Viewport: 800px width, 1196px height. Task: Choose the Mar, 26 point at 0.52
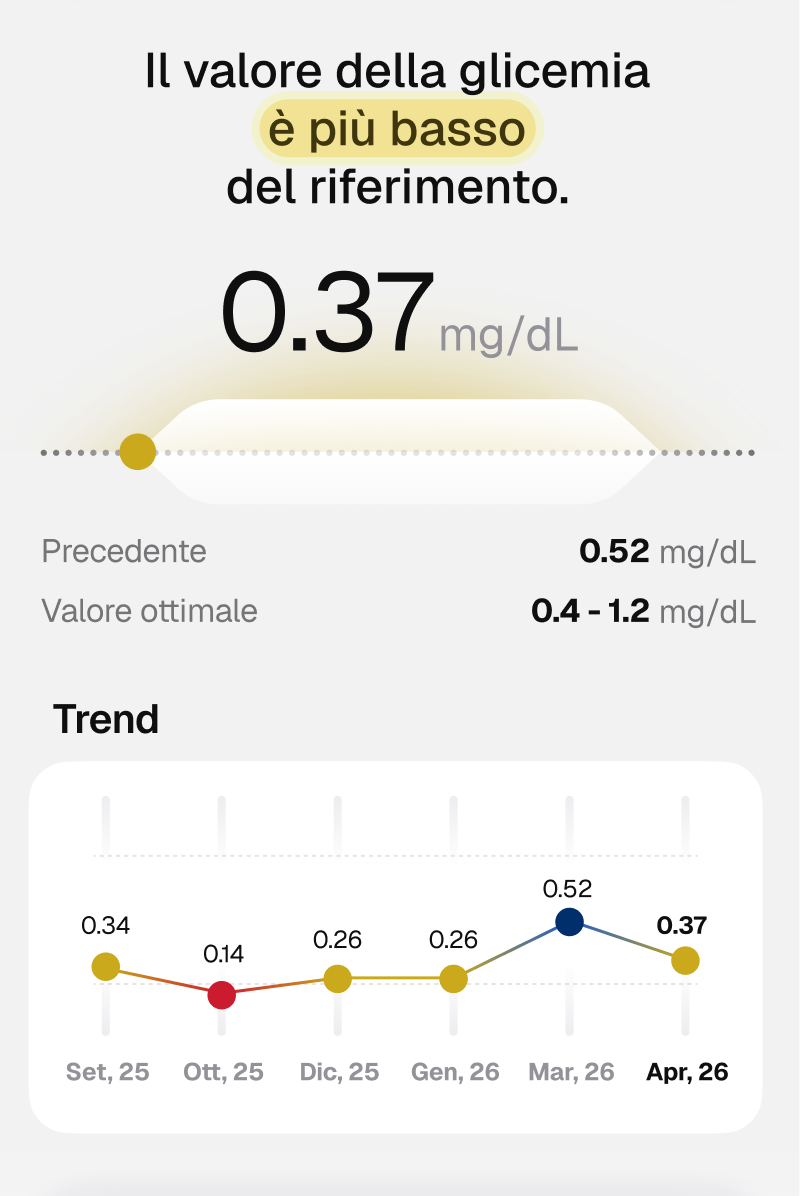pyautogui.click(x=569, y=922)
